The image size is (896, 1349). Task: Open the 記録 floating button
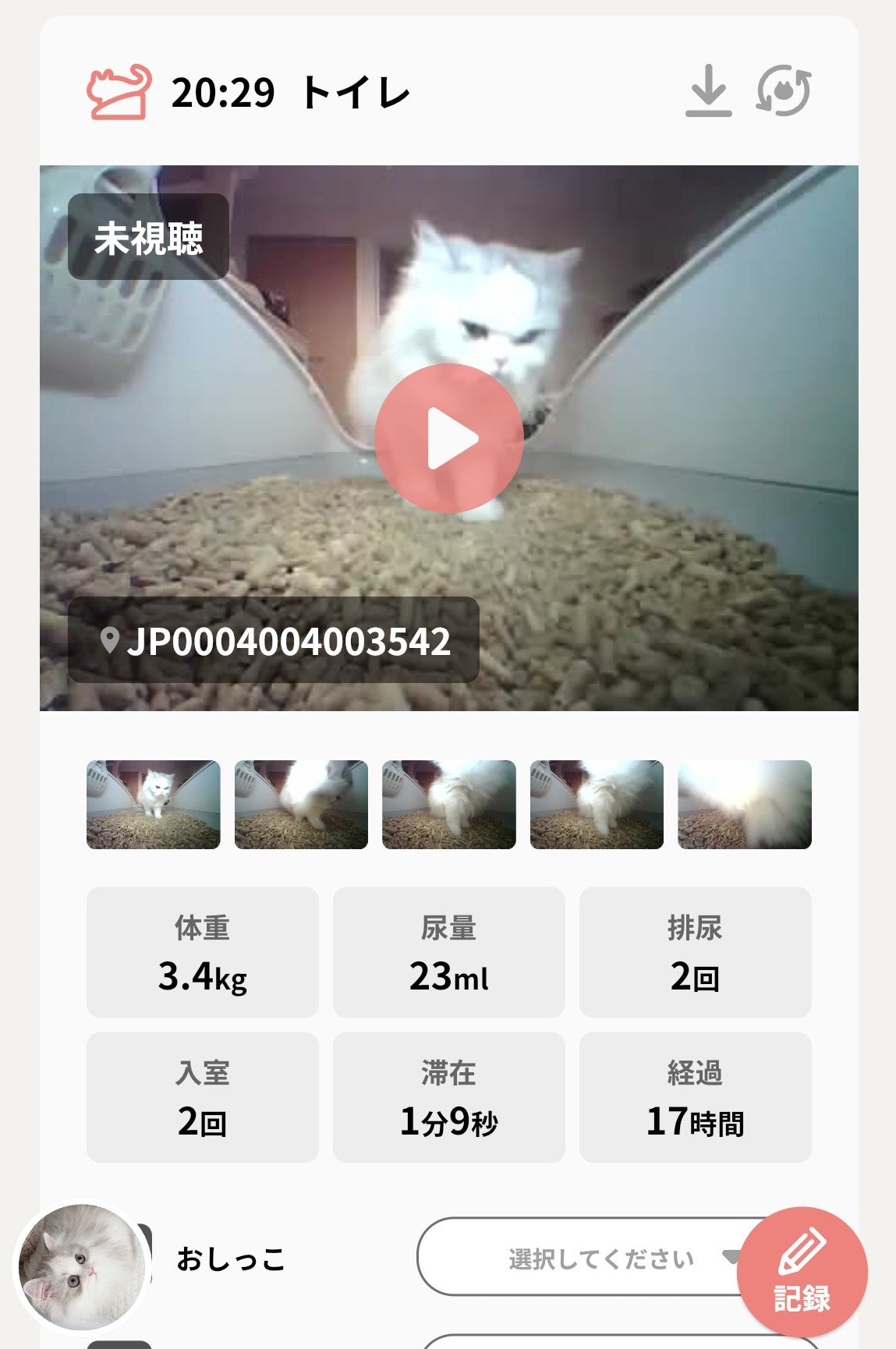[x=802, y=1273]
